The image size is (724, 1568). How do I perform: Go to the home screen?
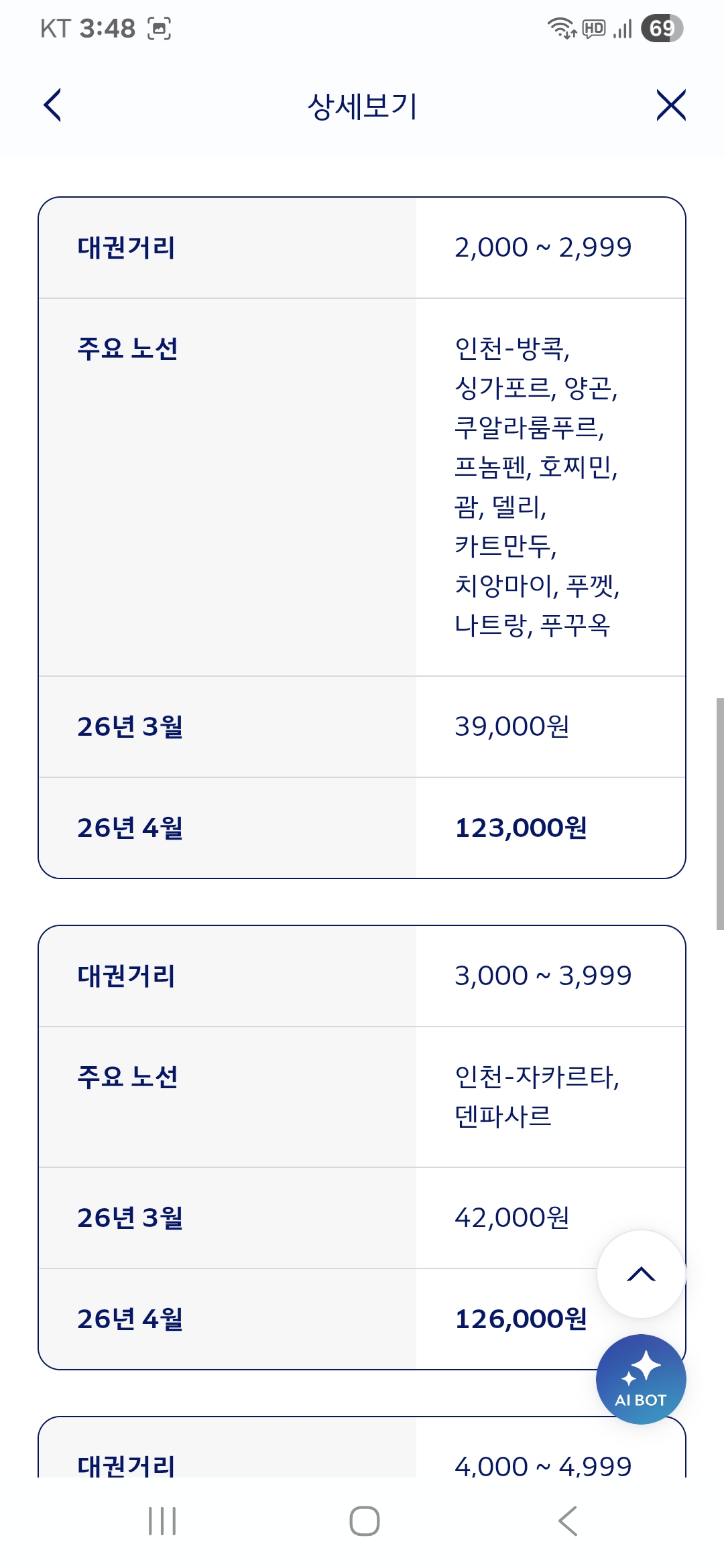[364, 1520]
